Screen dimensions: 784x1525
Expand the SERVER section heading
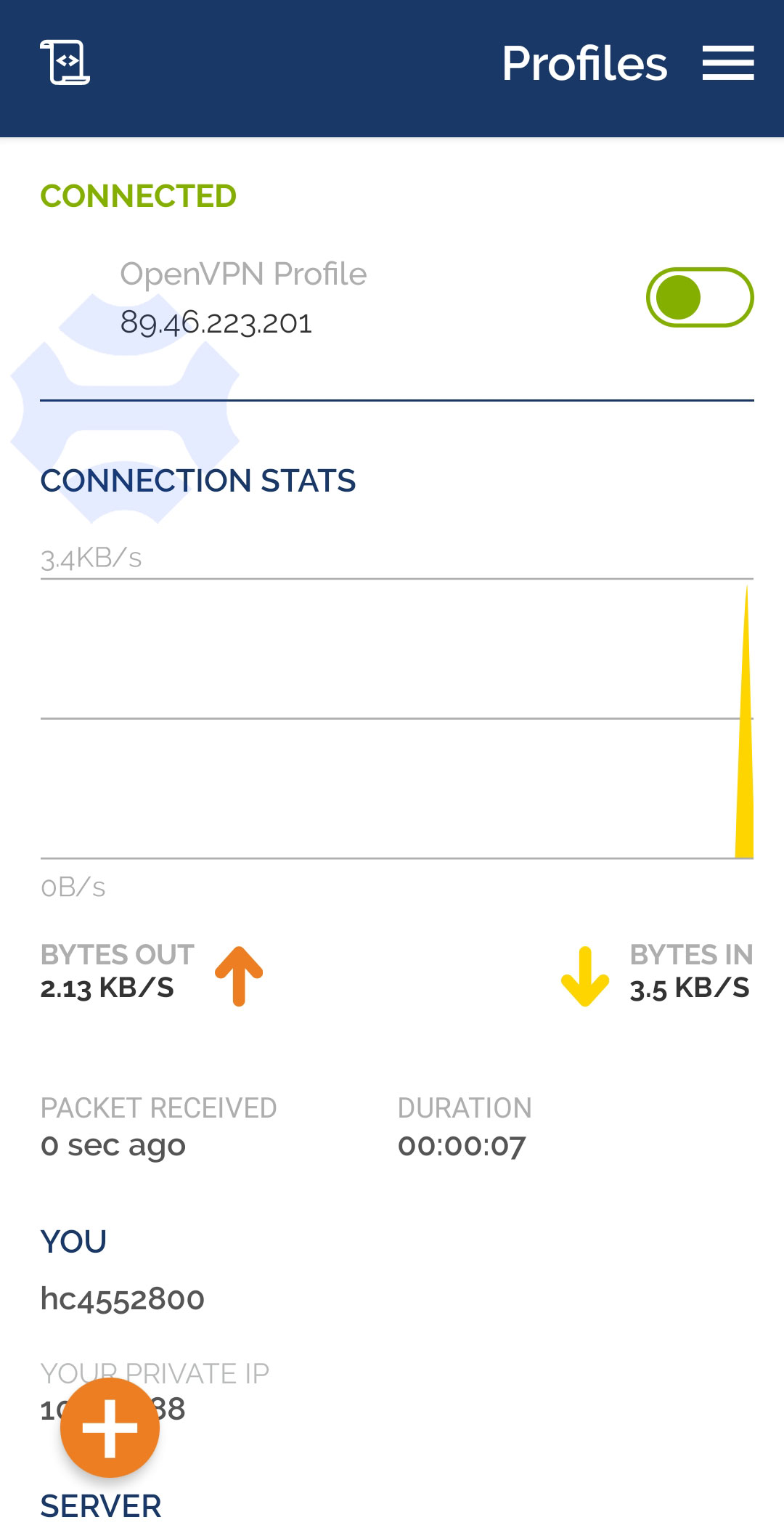[100, 1505]
